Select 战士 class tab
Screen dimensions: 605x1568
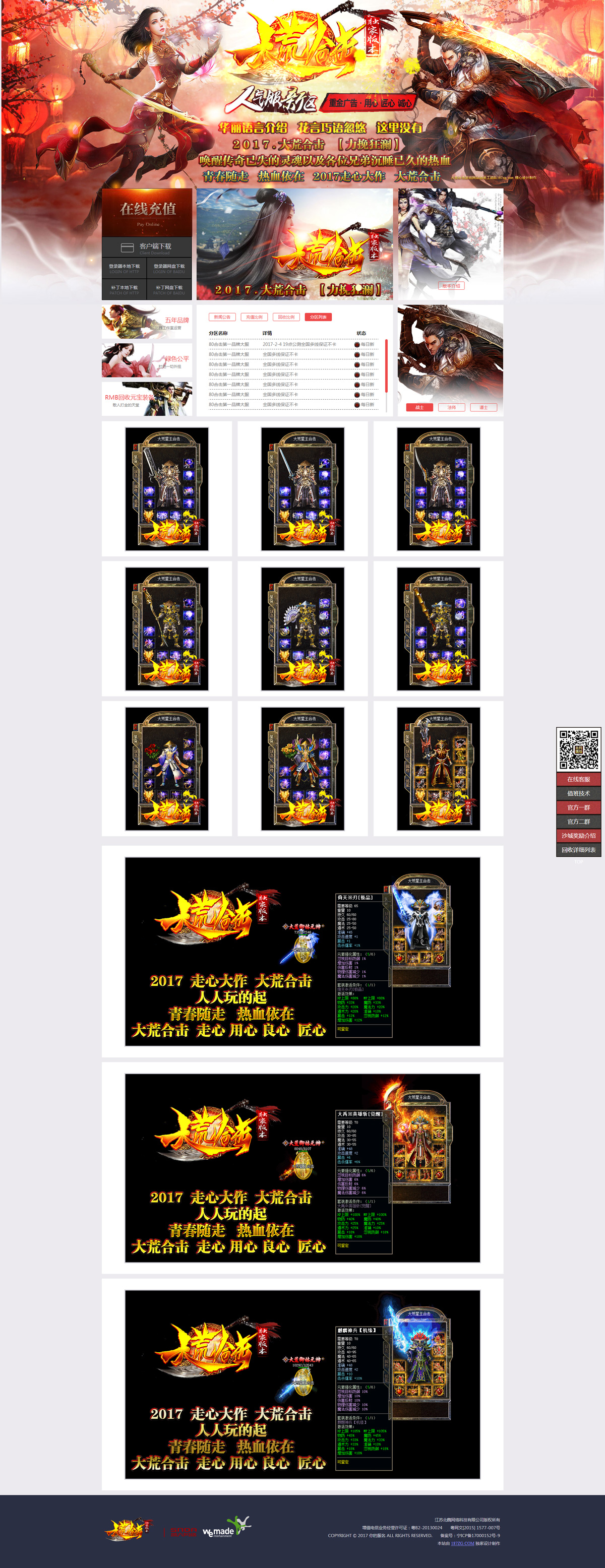point(419,407)
